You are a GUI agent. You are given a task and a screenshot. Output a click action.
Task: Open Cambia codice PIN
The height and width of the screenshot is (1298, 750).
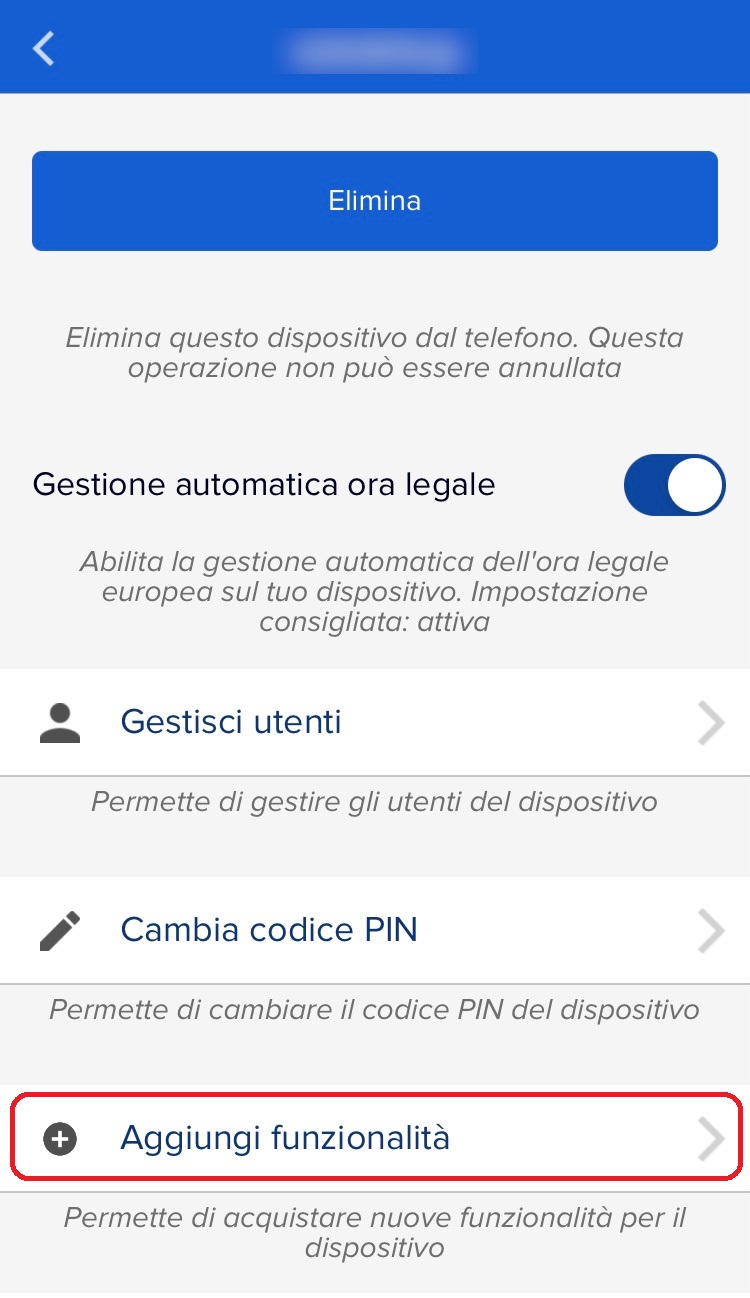point(375,930)
